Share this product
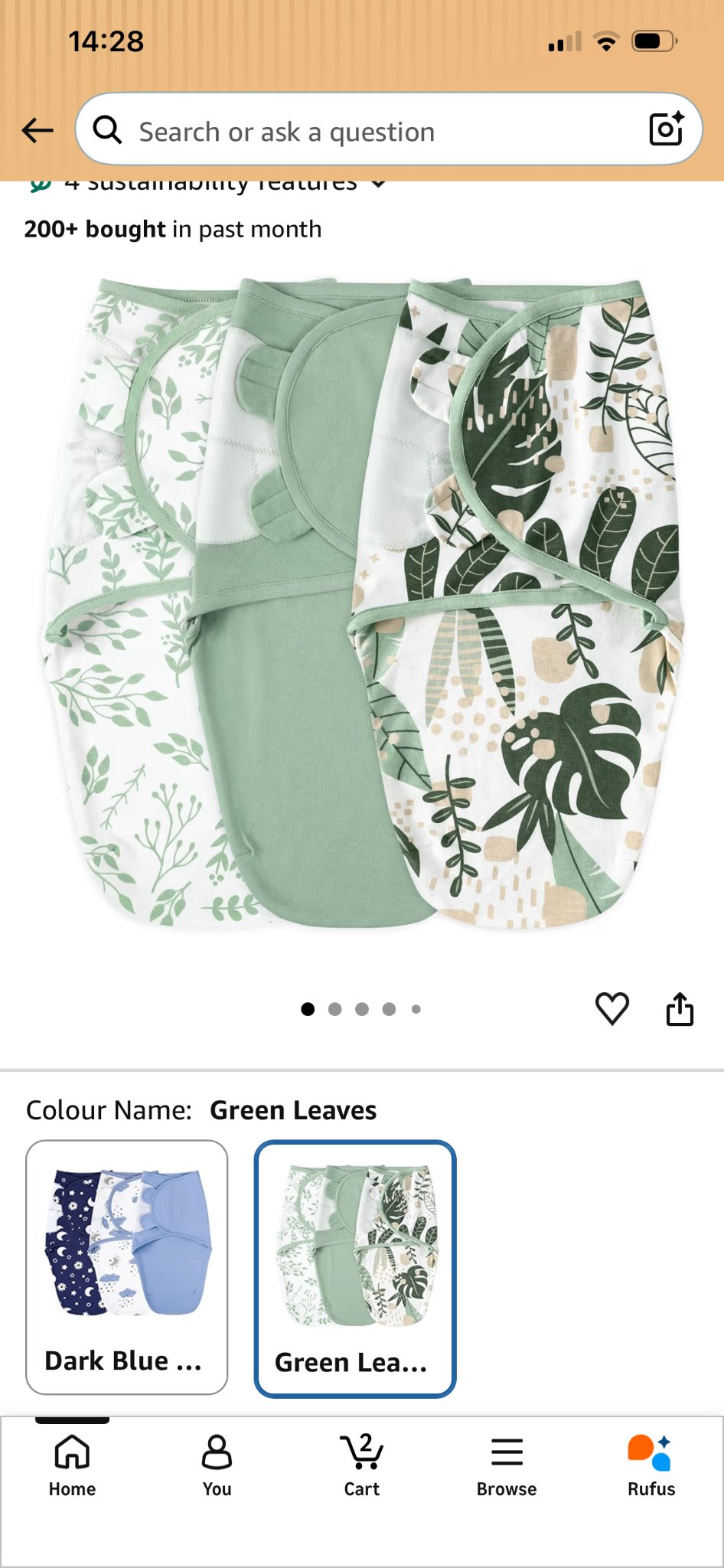This screenshot has height=1568, width=724. pyautogui.click(x=680, y=1008)
